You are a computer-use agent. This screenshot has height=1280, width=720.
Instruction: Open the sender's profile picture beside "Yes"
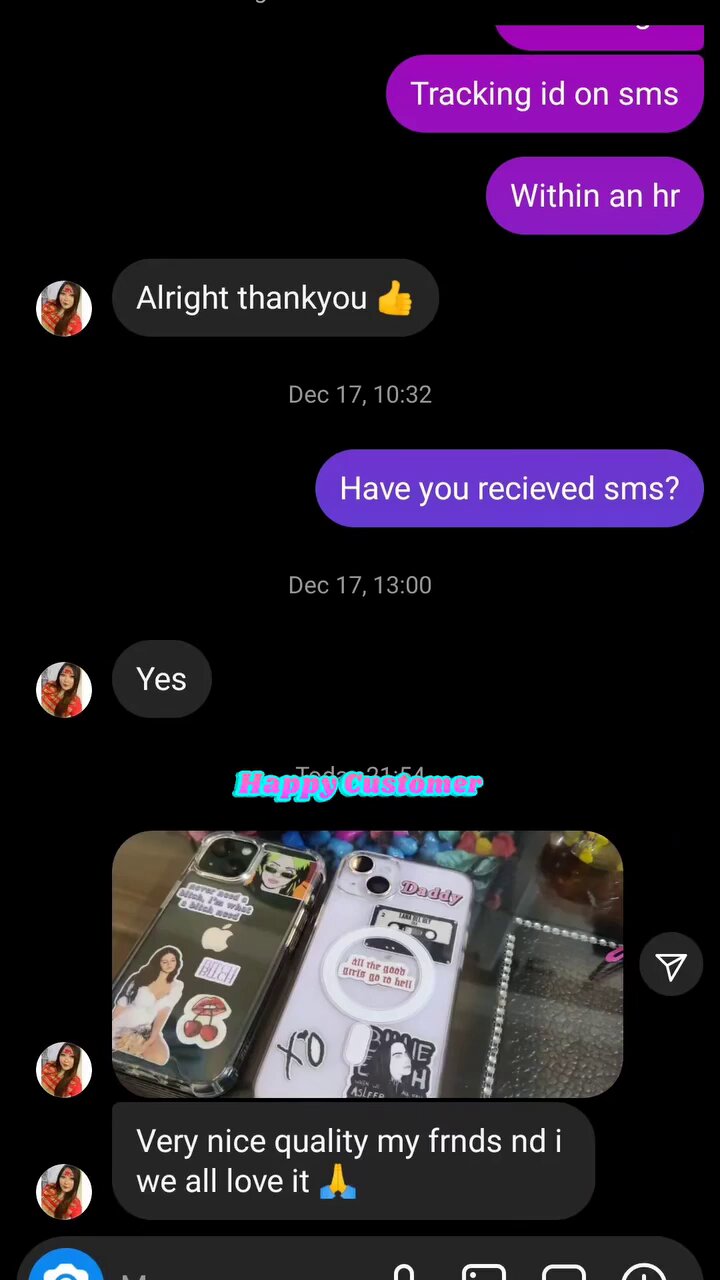click(64, 690)
